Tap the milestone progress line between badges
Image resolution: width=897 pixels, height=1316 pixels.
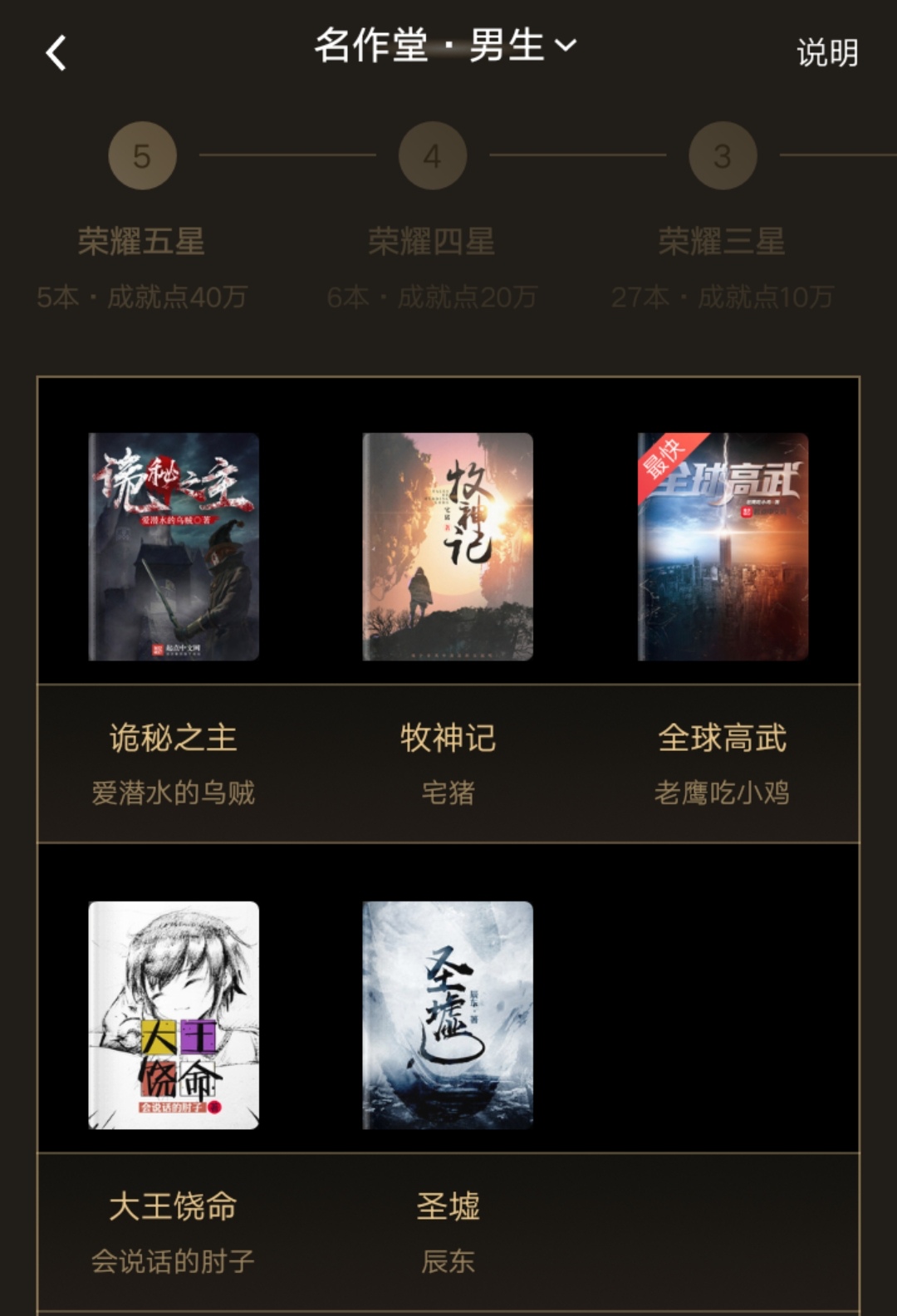point(288,154)
